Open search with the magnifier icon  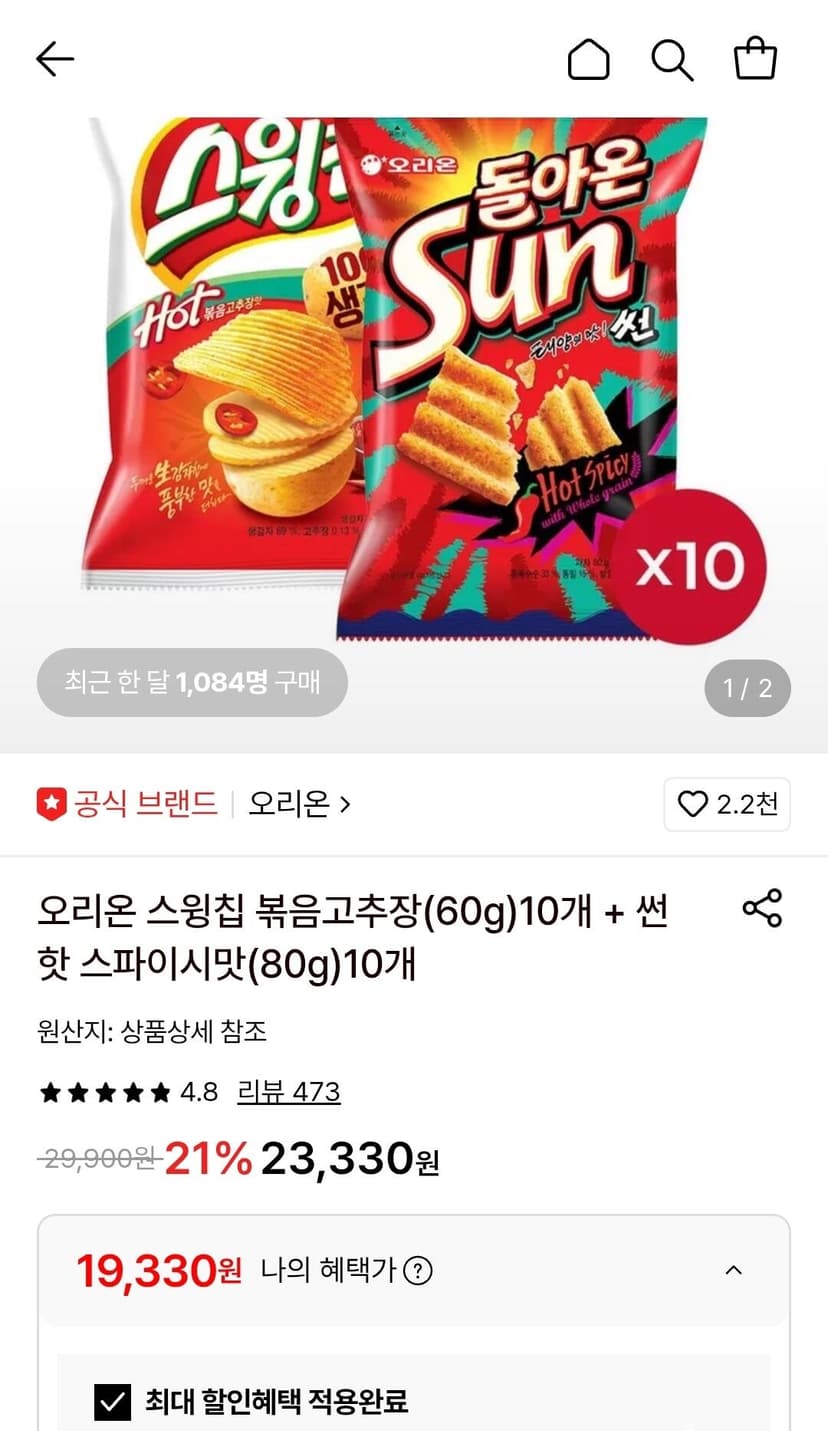coord(672,60)
